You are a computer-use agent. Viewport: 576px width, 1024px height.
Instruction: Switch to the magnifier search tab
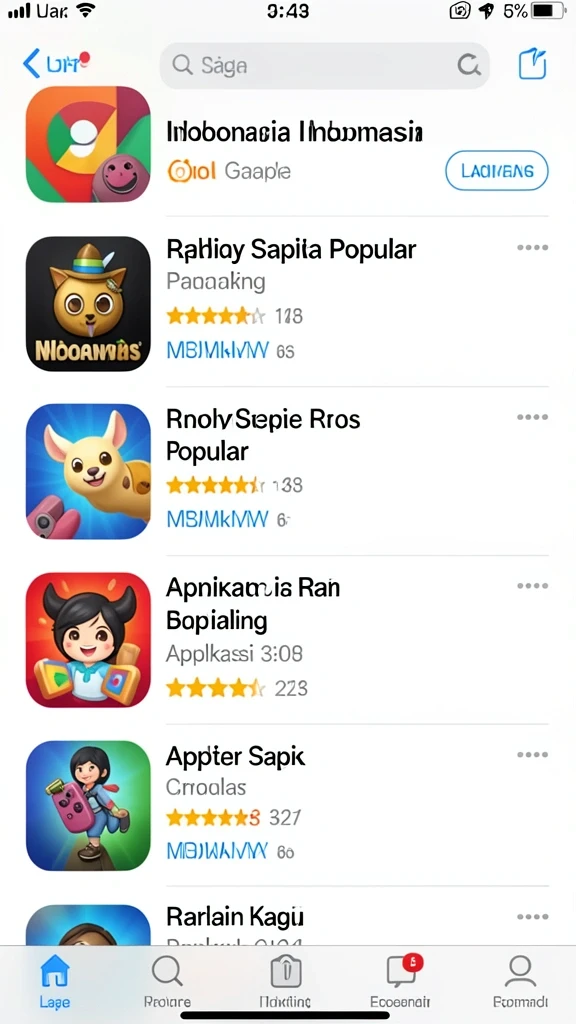click(167, 982)
